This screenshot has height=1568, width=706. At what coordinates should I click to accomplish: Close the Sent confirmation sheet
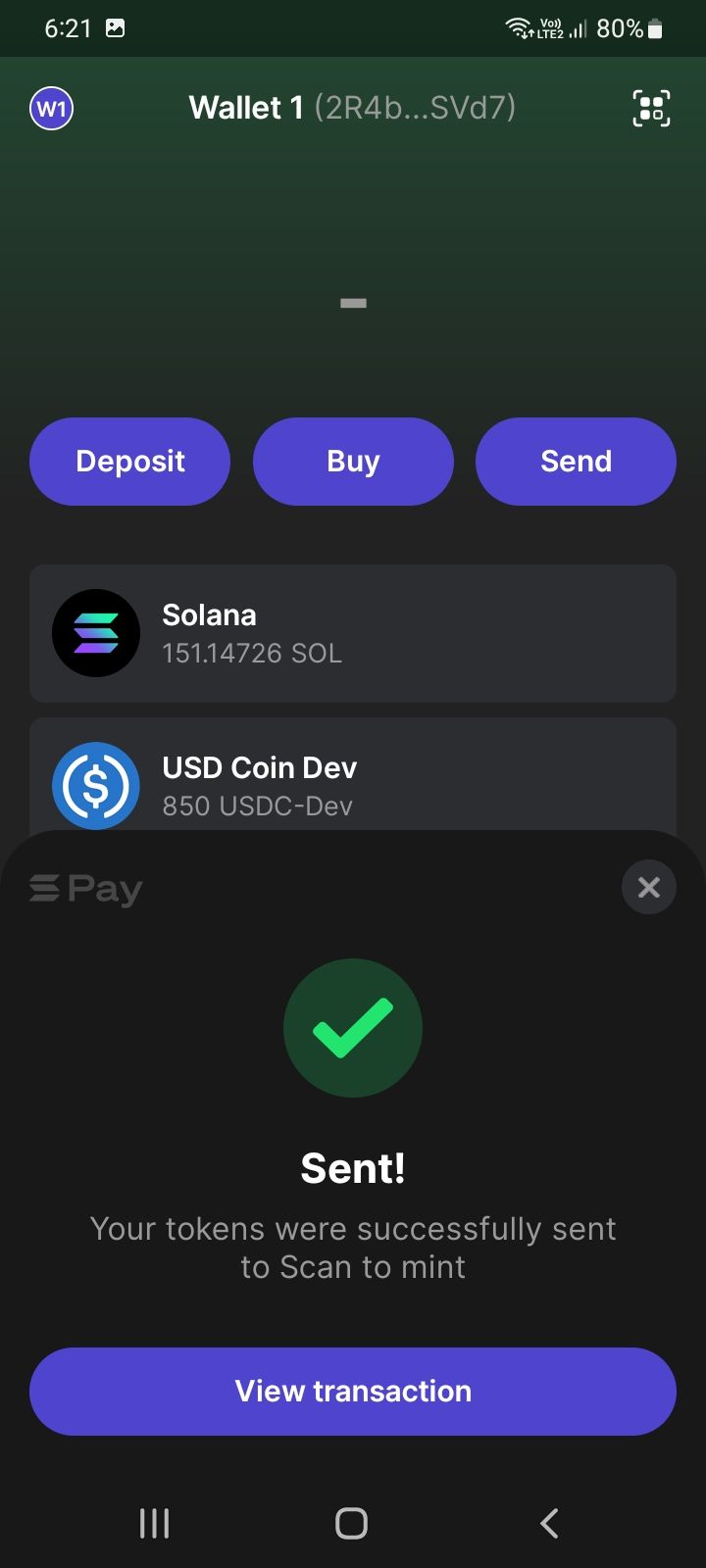click(648, 887)
